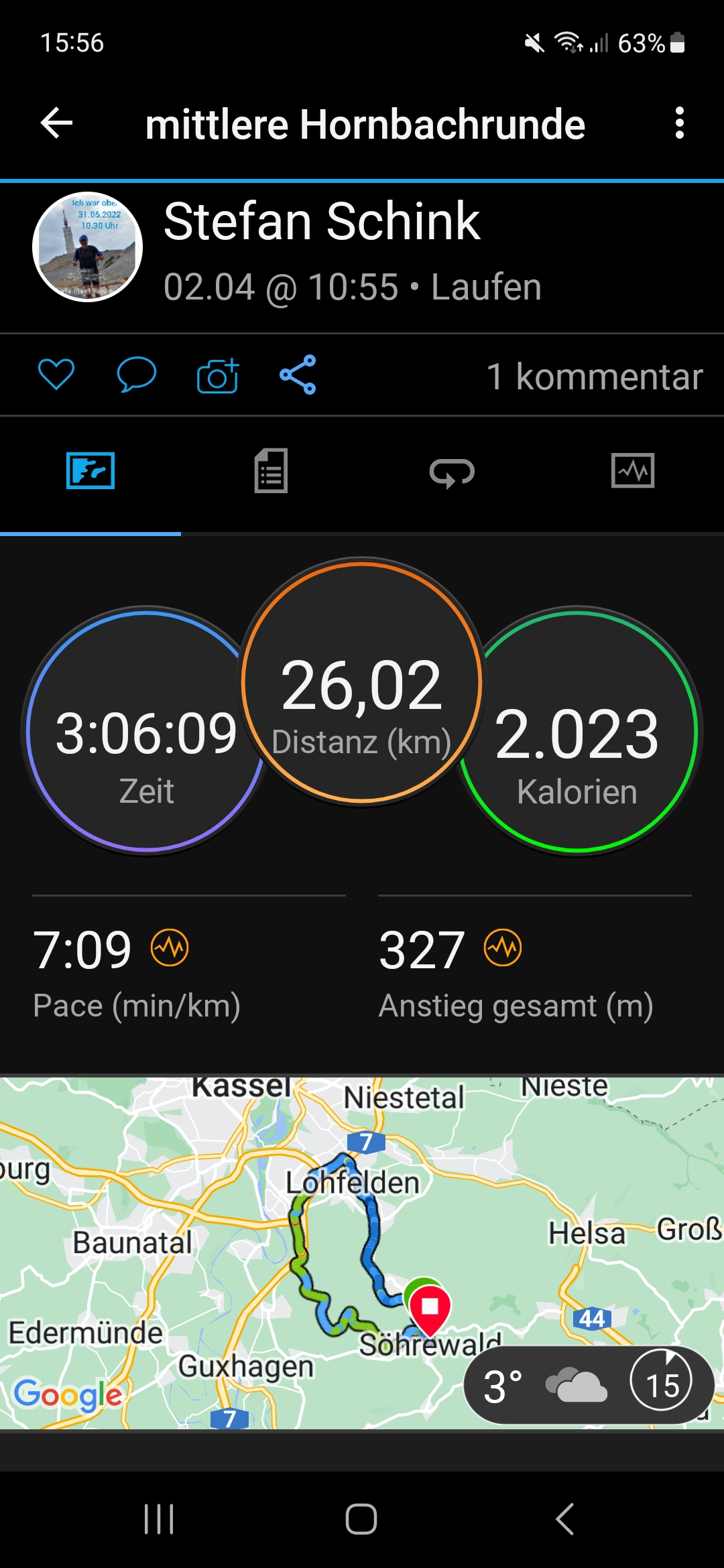Open Stefan Schink's profile picture
The height and width of the screenshot is (1568, 724).
coord(87,247)
